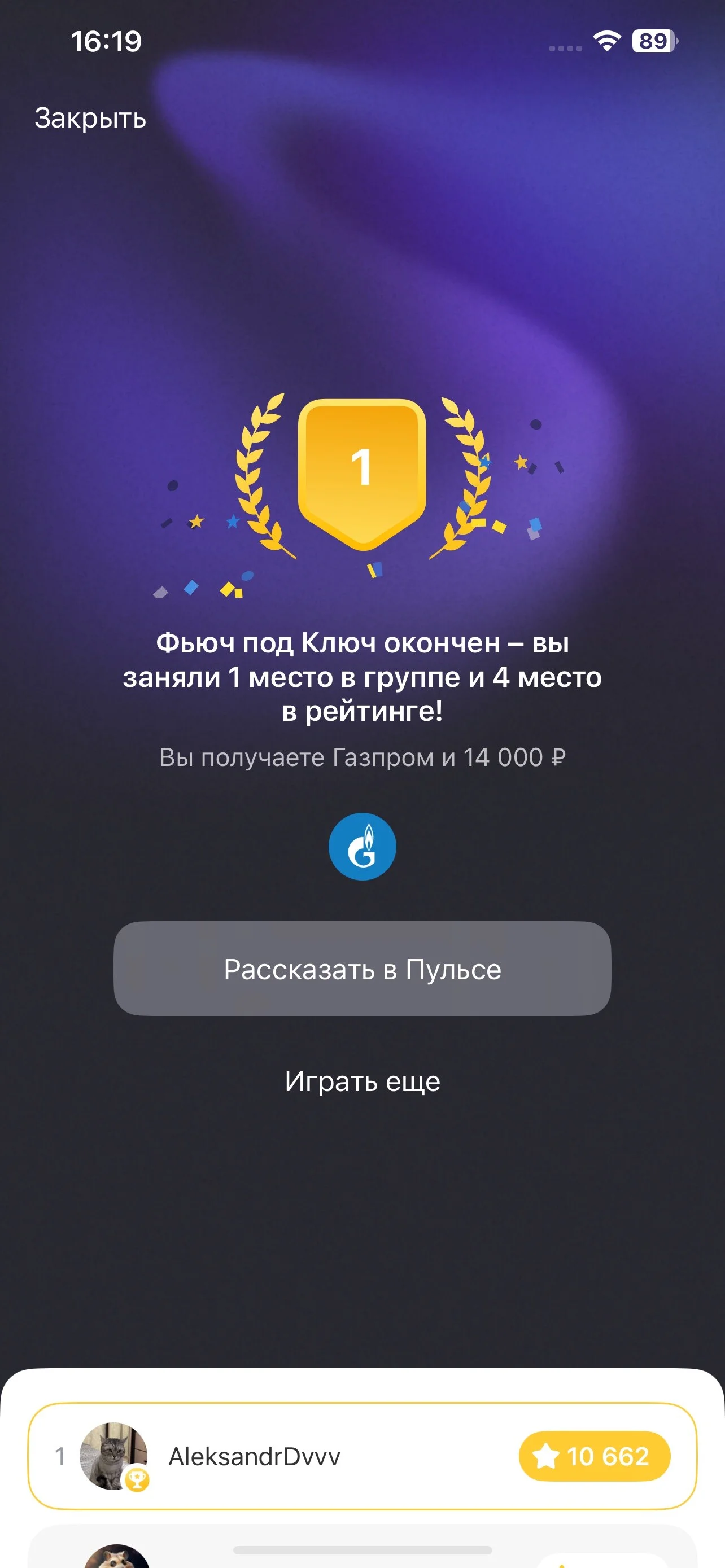
Task: Close the results screen via Закрыть
Action: coord(90,118)
